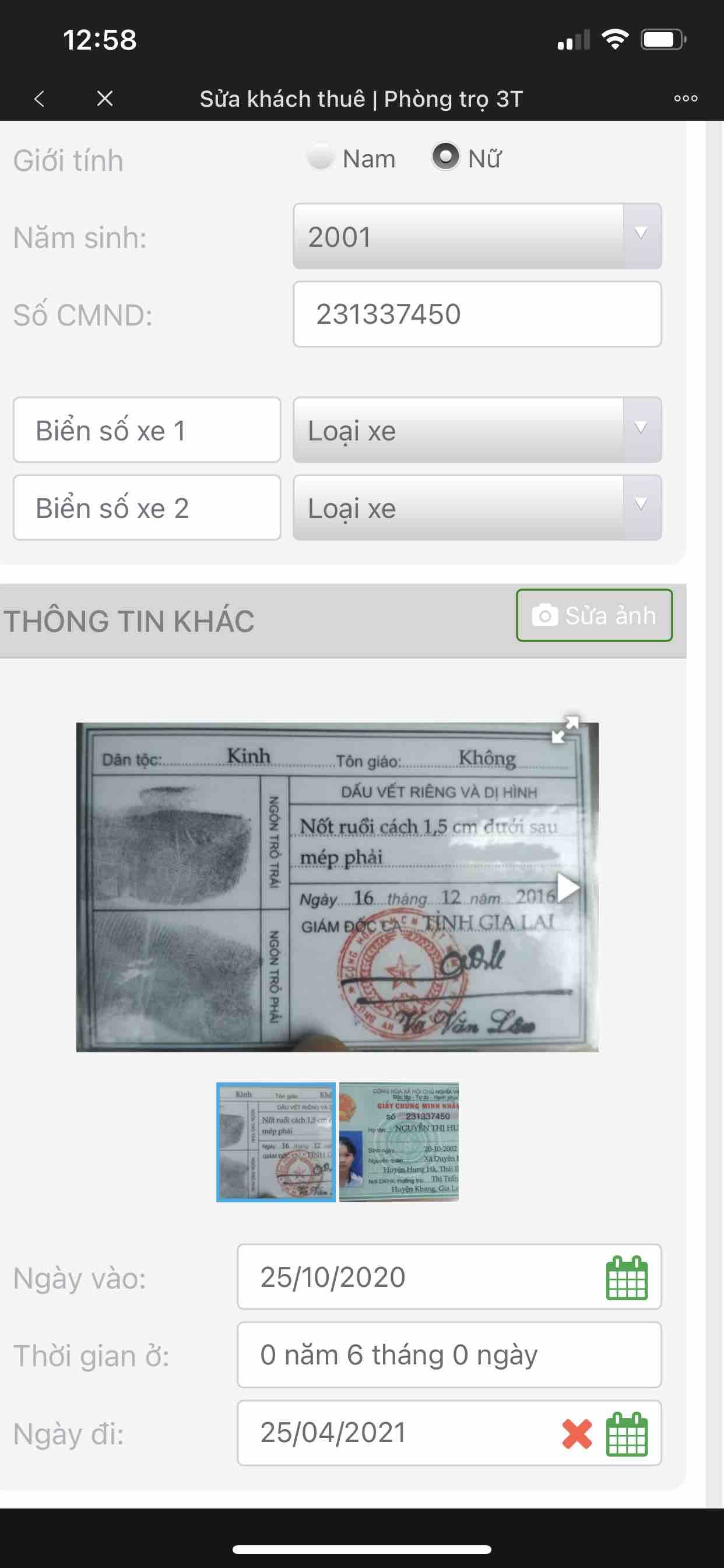Image resolution: width=724 pixels, height=1568 pixels.
Task: Open the Loại xe dropdown for vehicle 2
Action: tap(477, 508)
